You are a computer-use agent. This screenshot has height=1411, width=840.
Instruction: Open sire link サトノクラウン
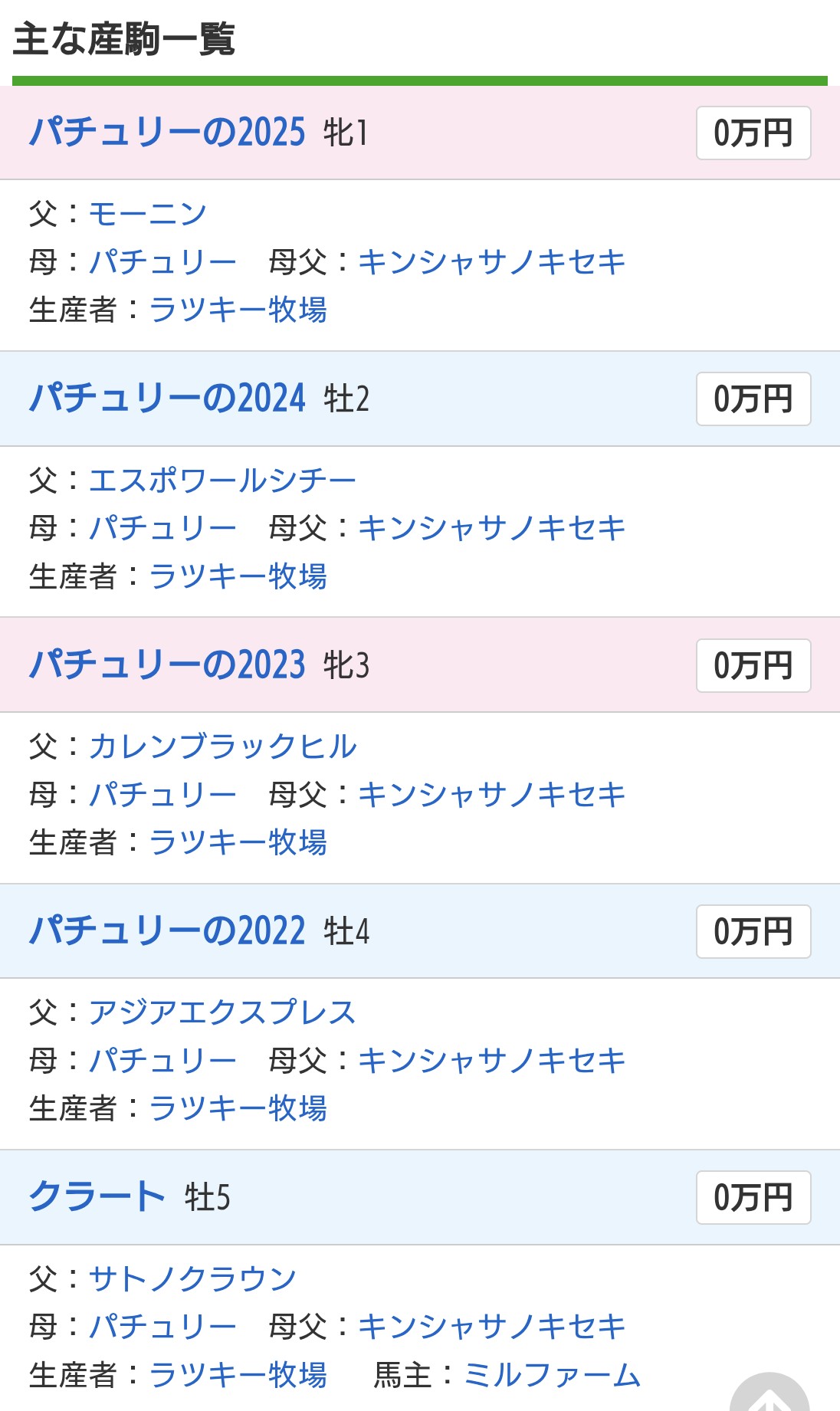192,1278
